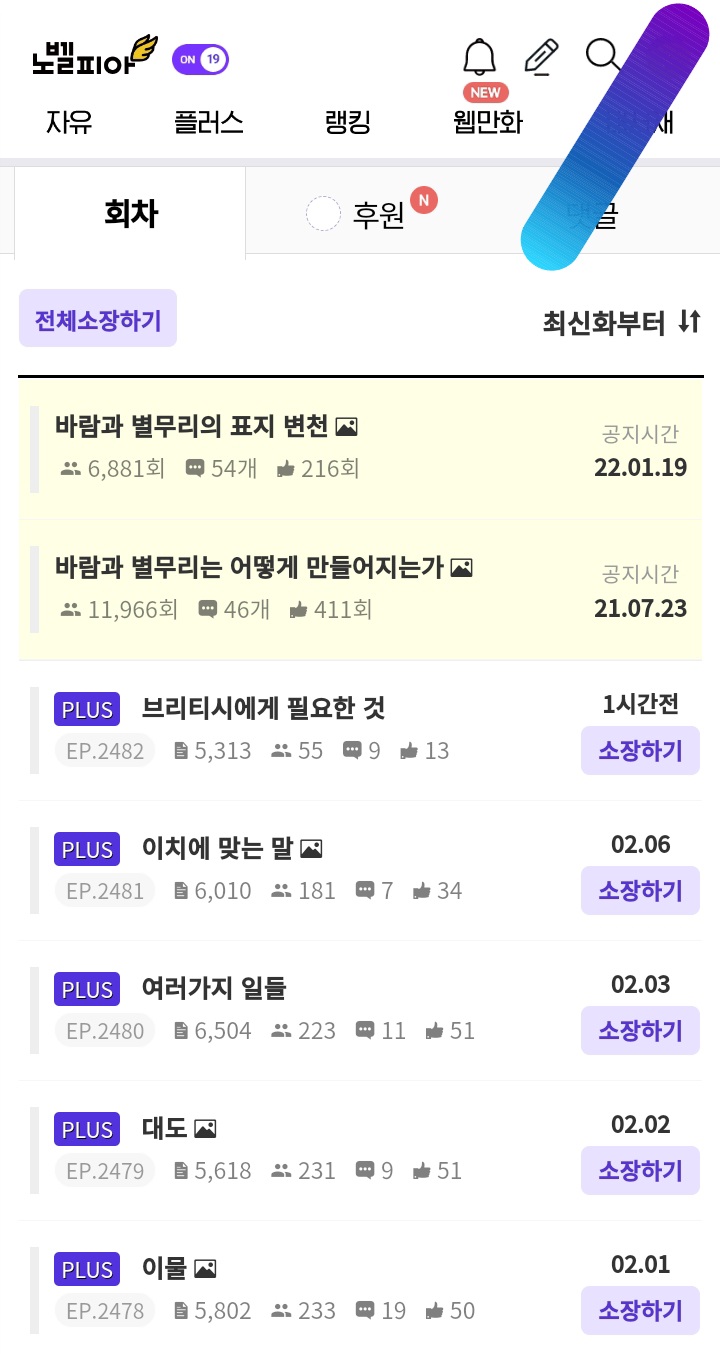This screenshot has width=720, height=1354.
Task: Open episode 브리티시에게 필요한 것
Action: pos(263,709)
